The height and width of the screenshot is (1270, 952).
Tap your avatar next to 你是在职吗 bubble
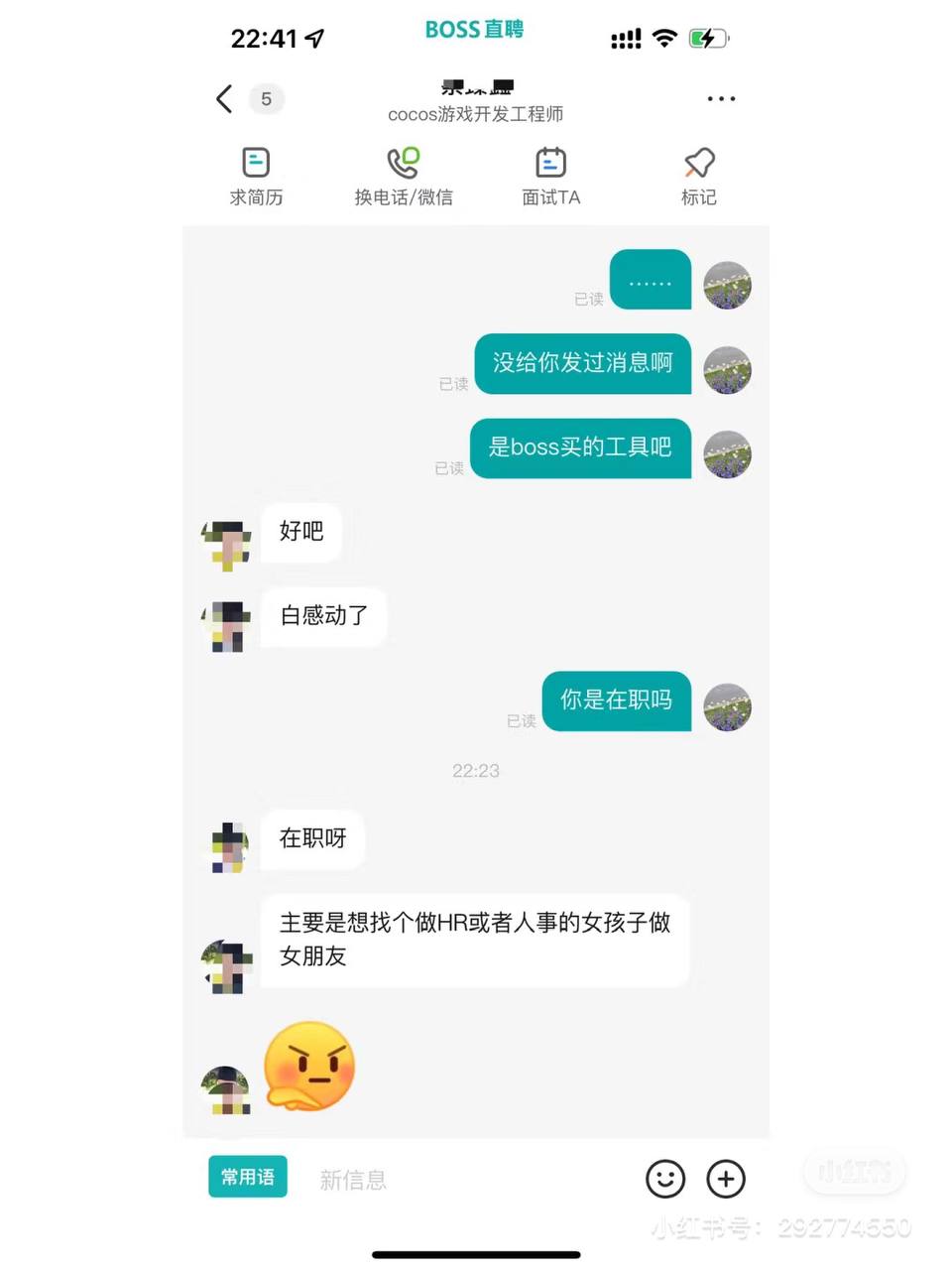727,706
